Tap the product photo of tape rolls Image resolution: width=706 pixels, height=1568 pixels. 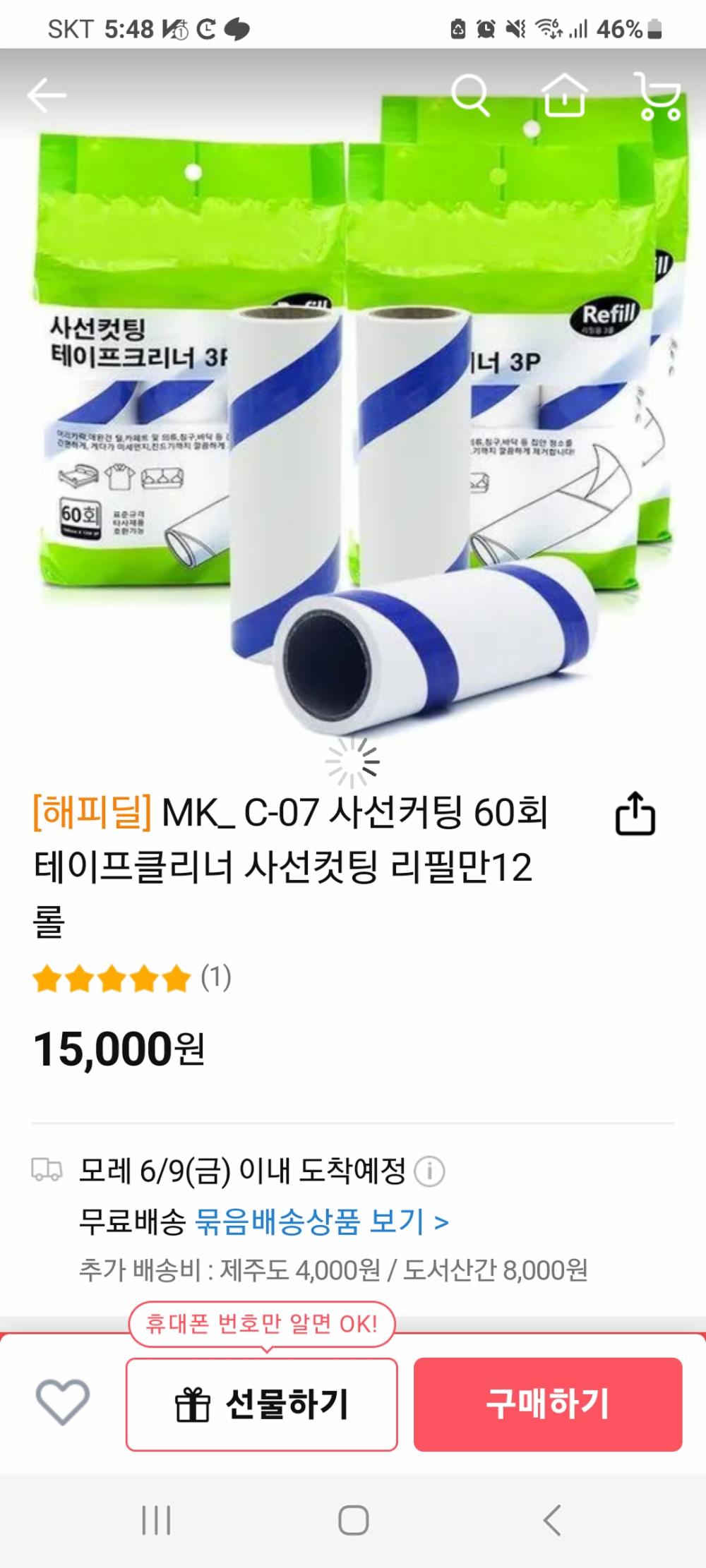point(353,423)
